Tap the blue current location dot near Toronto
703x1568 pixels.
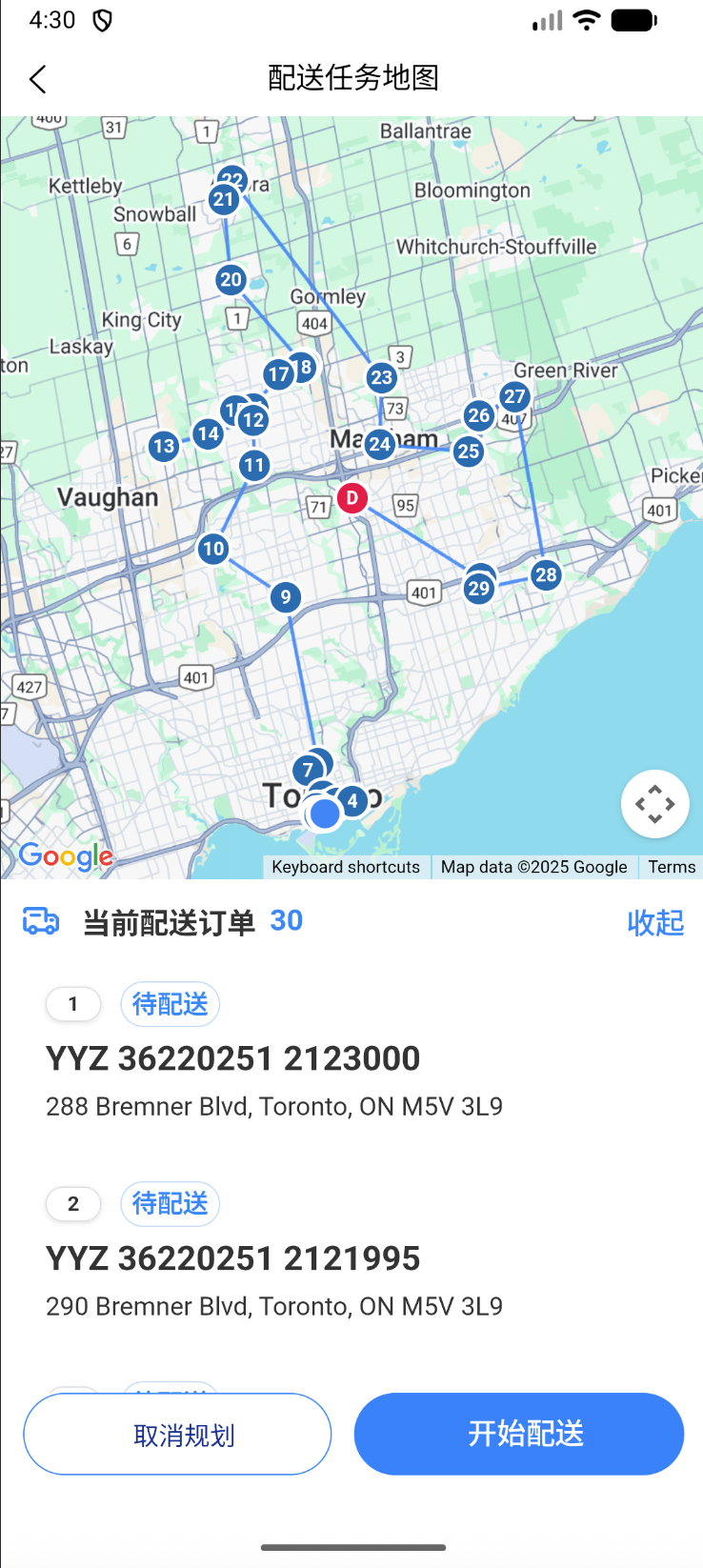tap(324, 814)
